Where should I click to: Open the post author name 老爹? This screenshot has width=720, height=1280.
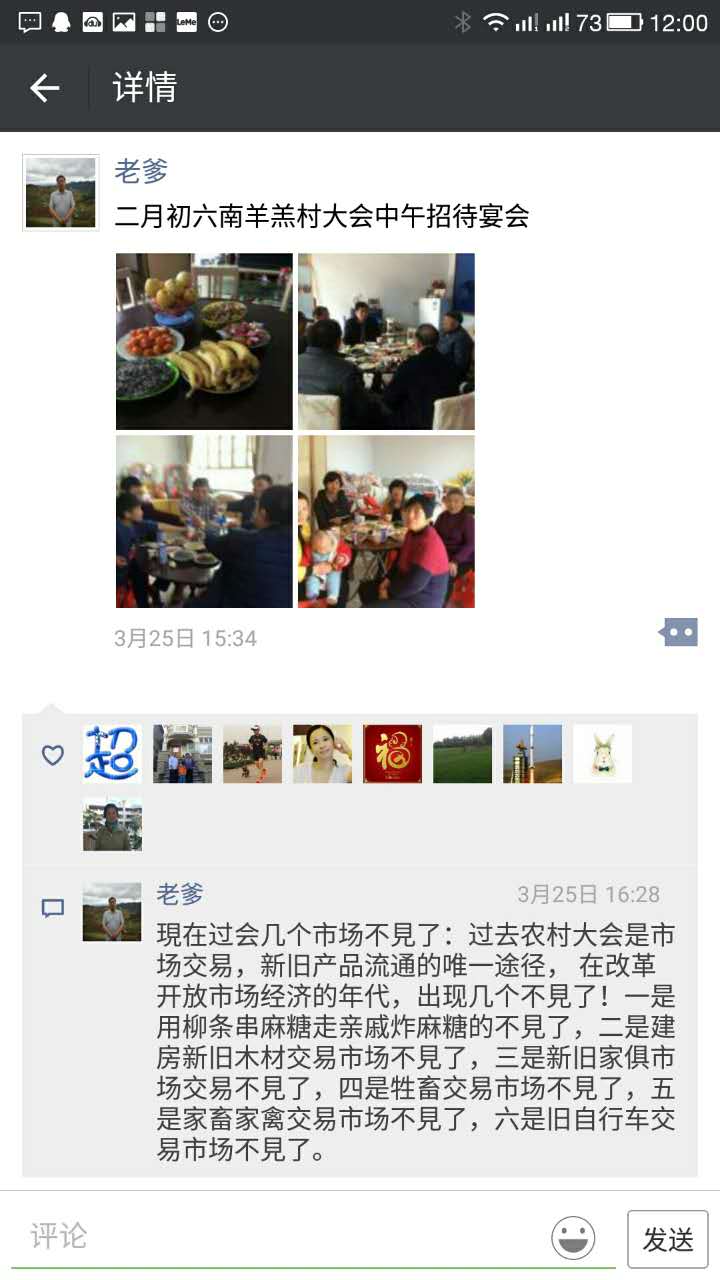coord(141,171)
